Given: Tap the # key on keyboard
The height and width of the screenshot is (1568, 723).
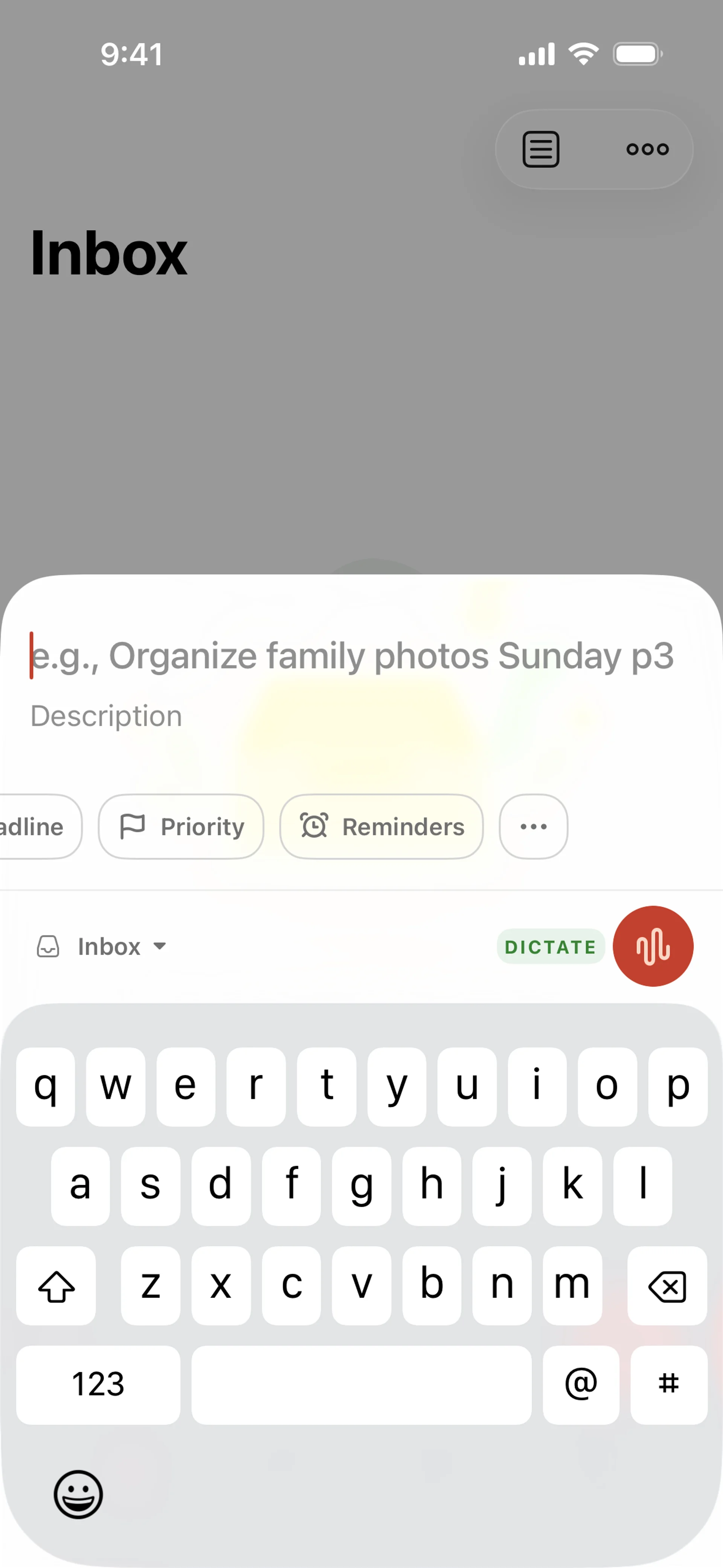Looking at the screenshot, I should [x=668, y=1385].
